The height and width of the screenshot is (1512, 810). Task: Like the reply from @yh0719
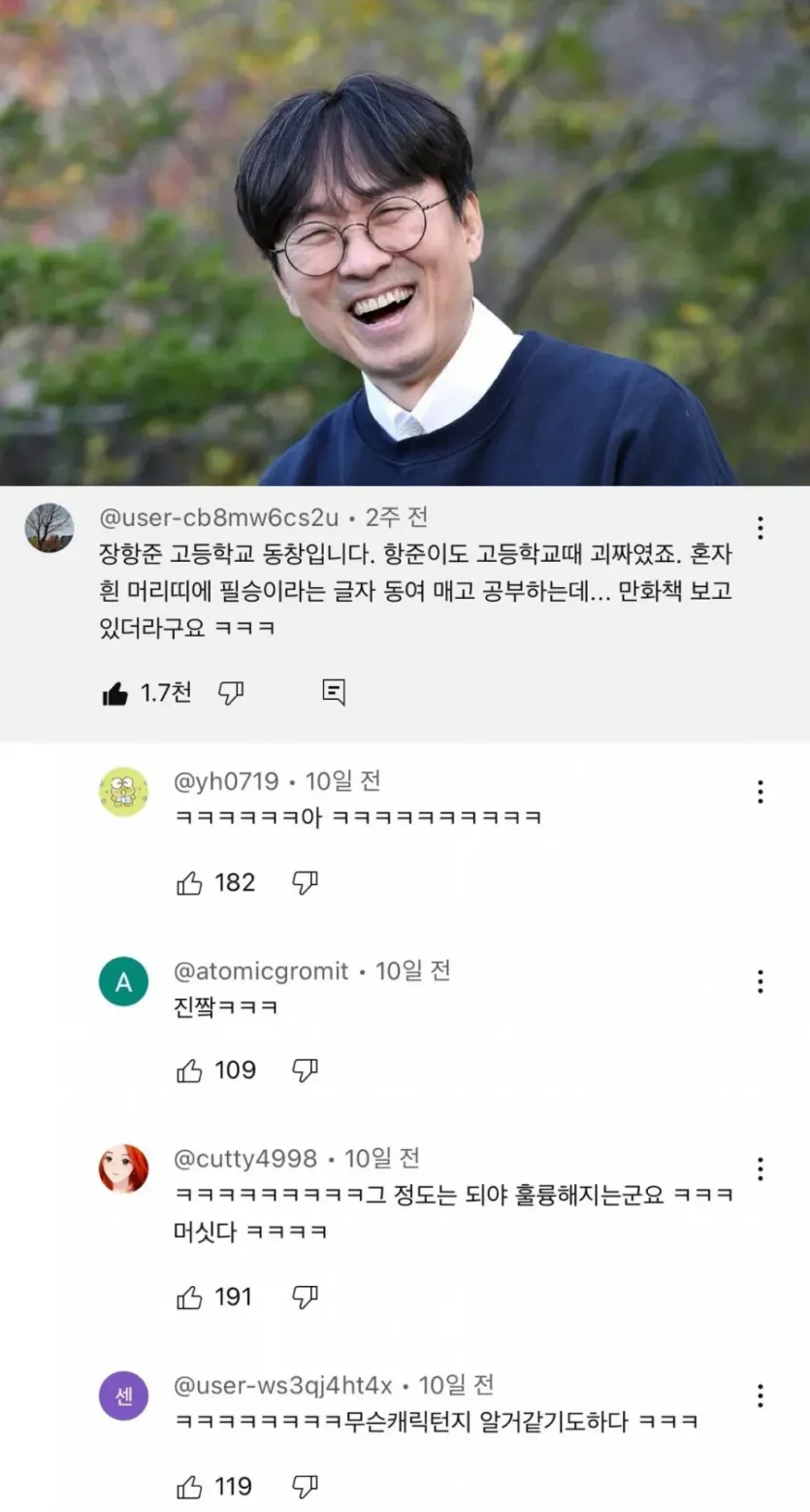pyautogui.click(x=189, y=883)
